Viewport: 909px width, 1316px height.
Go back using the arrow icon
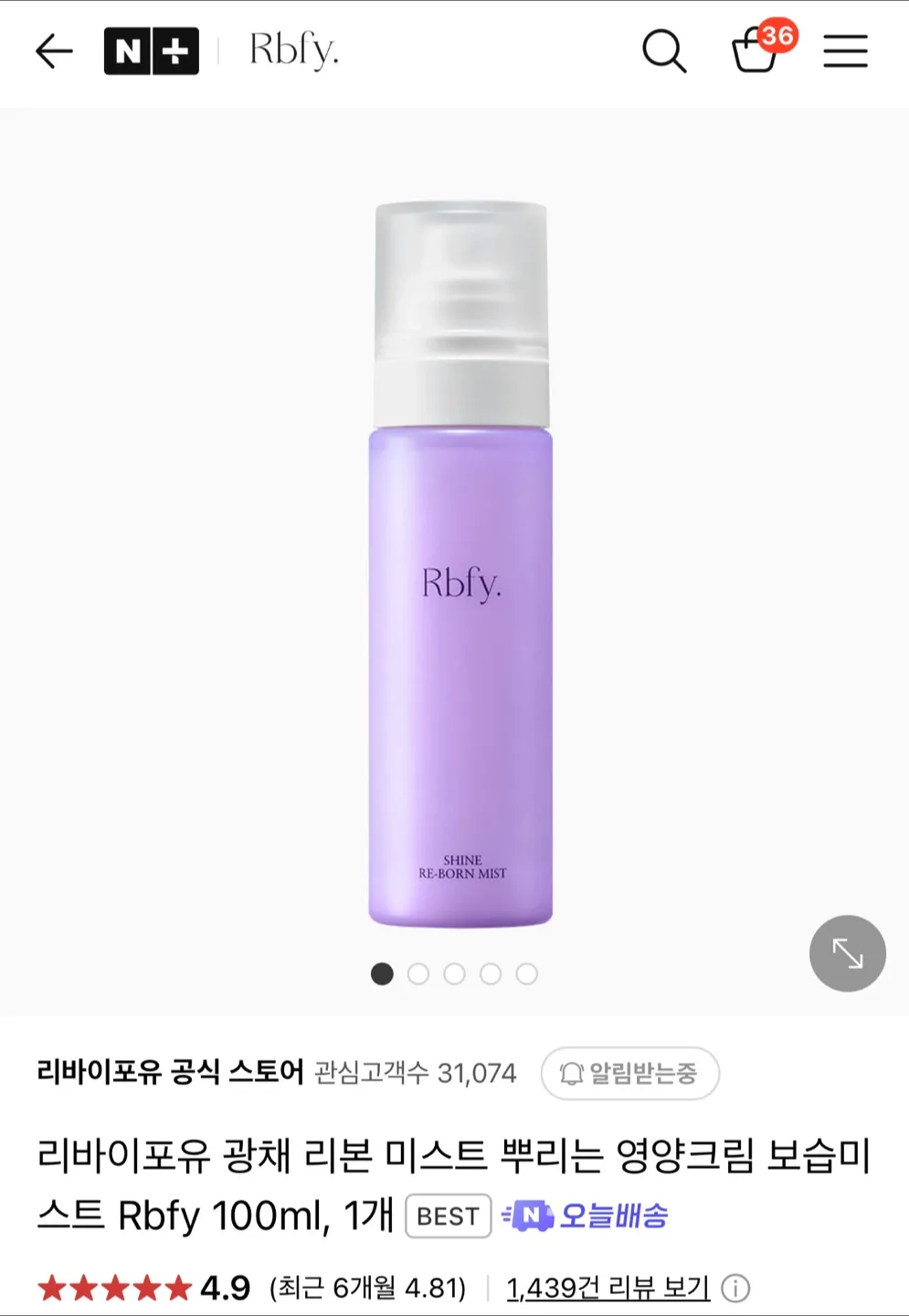tap(53, 51)
